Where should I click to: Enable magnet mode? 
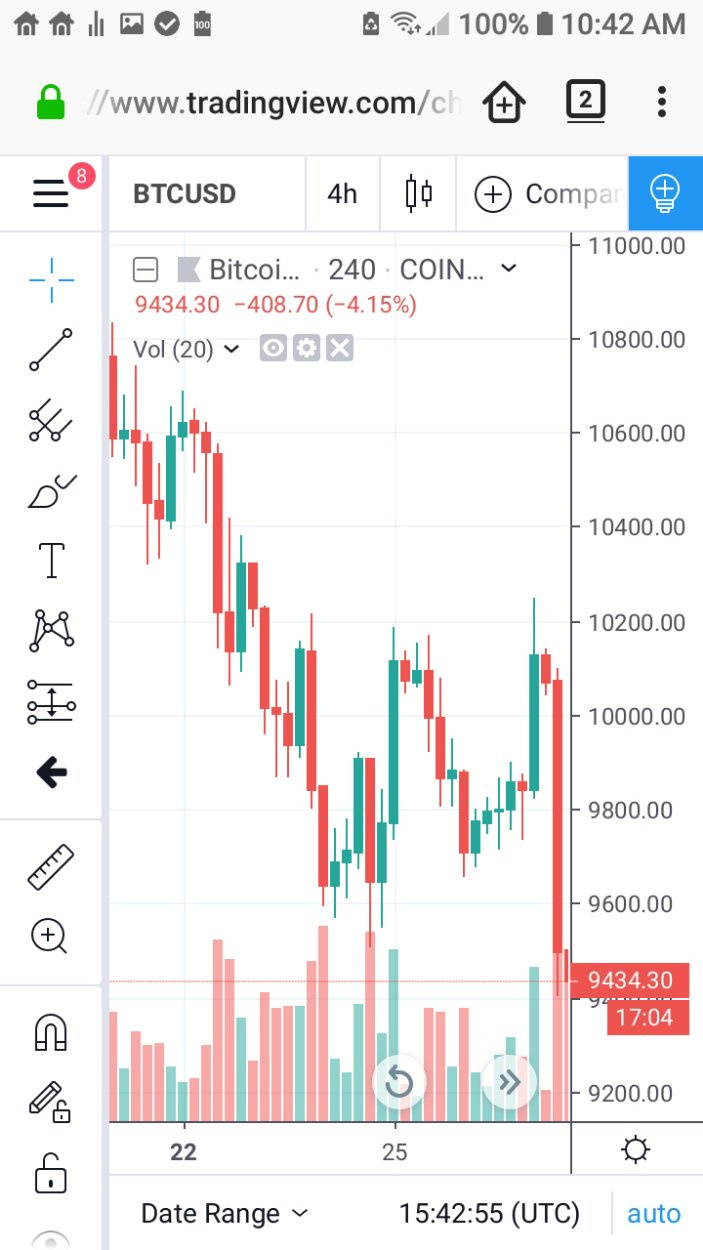point(51,1031)
